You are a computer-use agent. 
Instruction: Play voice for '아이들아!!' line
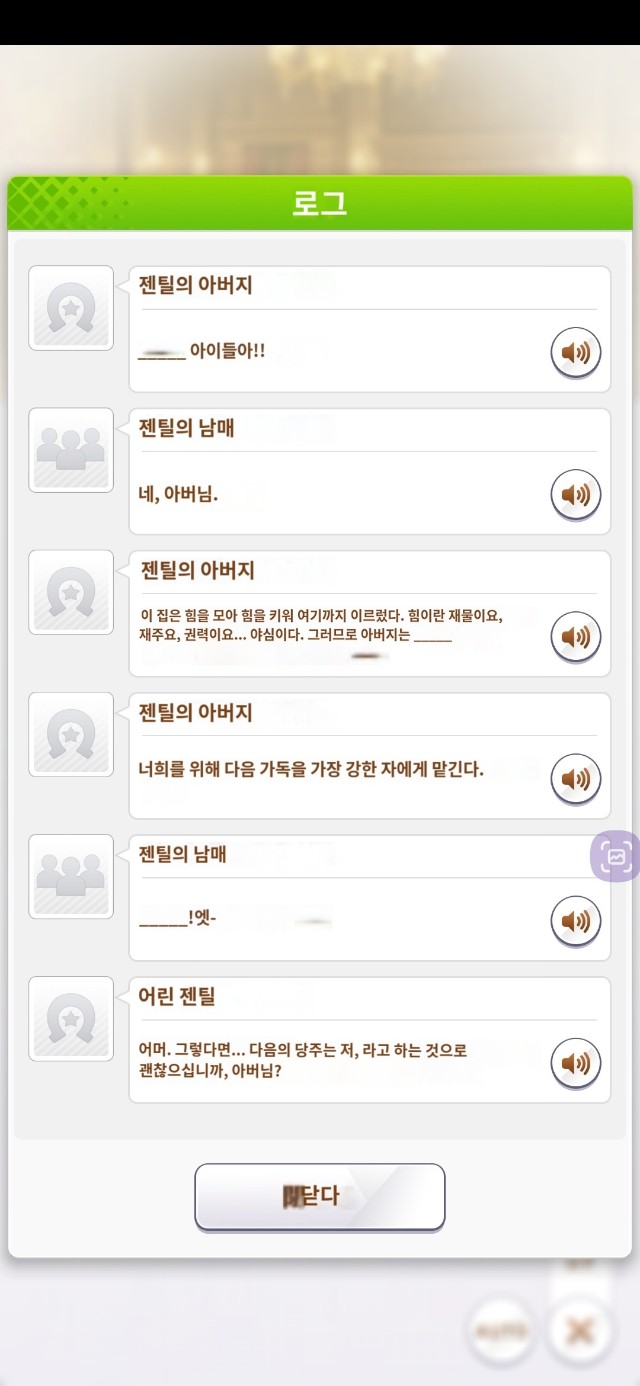pyautogui.click(x=576, y=352)
